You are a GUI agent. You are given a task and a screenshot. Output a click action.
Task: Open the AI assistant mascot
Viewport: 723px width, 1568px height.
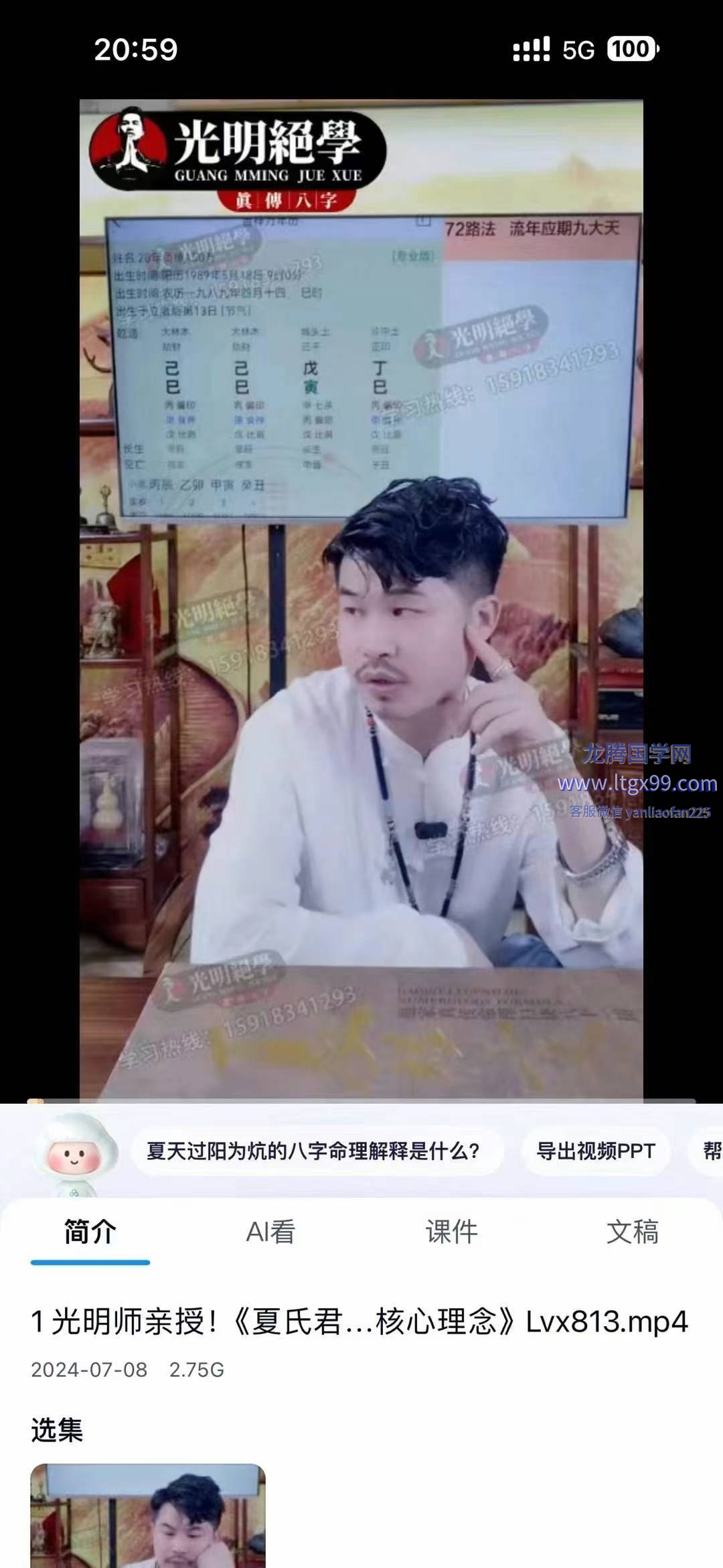point(74,1153)
